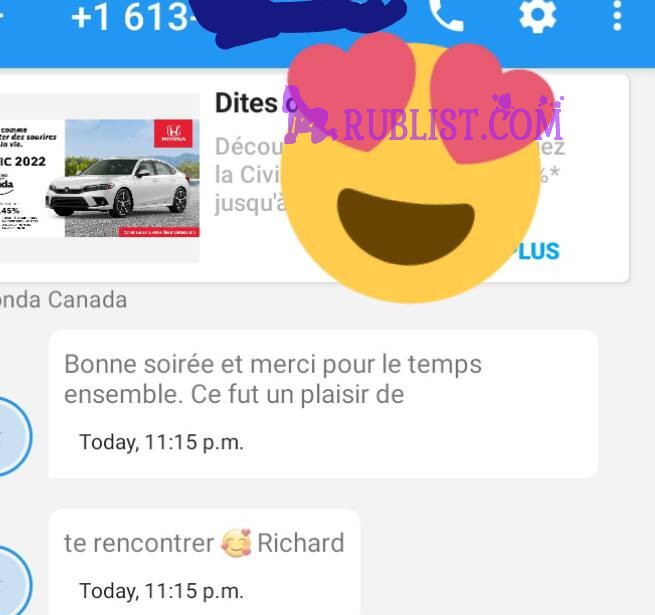
Task: Open conversation settings gear
Action: 537,15
